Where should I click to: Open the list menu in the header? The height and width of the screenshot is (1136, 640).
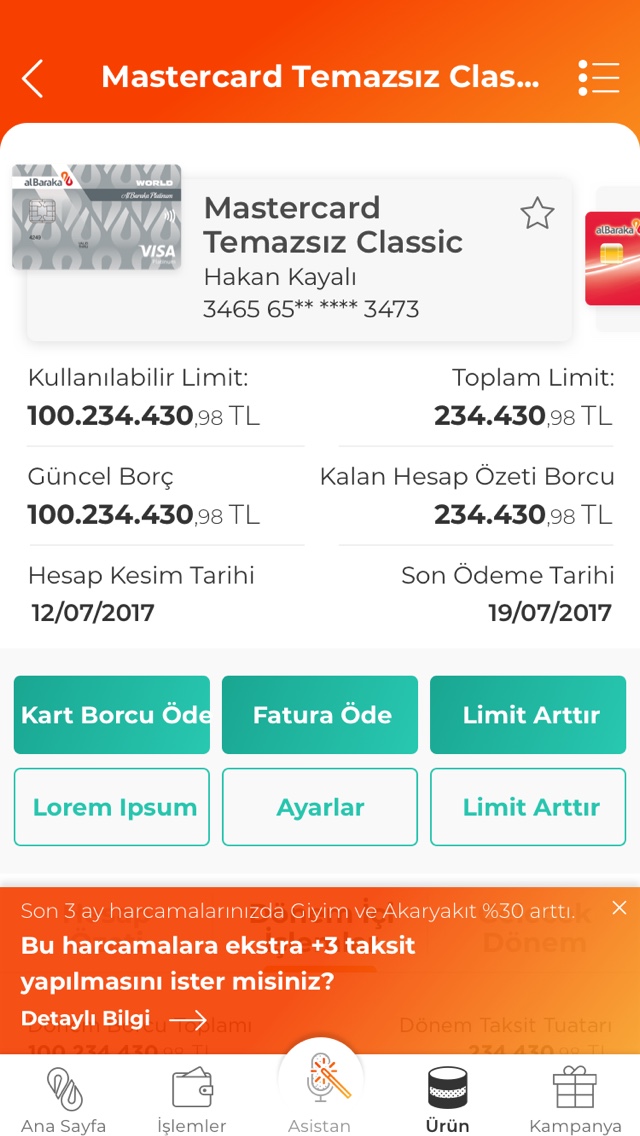coord(598,78)
